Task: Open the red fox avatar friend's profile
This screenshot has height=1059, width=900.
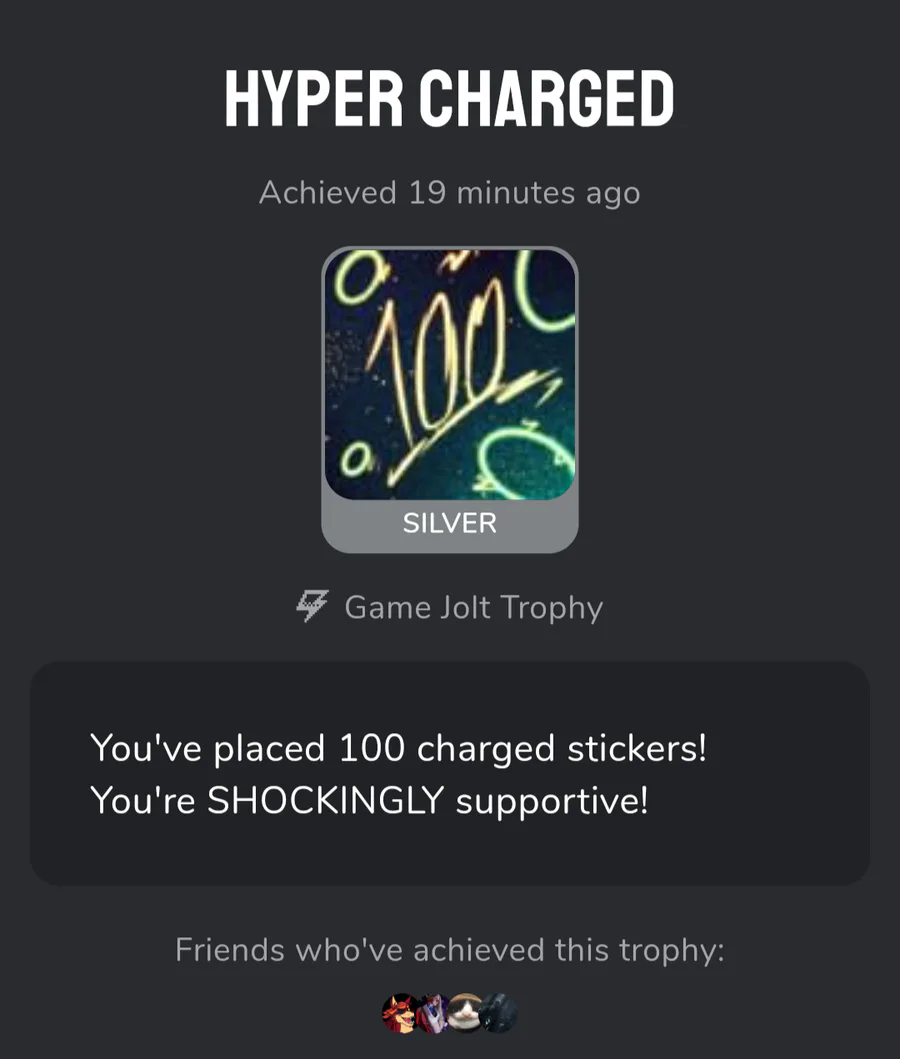Action: click(400, 1012)
